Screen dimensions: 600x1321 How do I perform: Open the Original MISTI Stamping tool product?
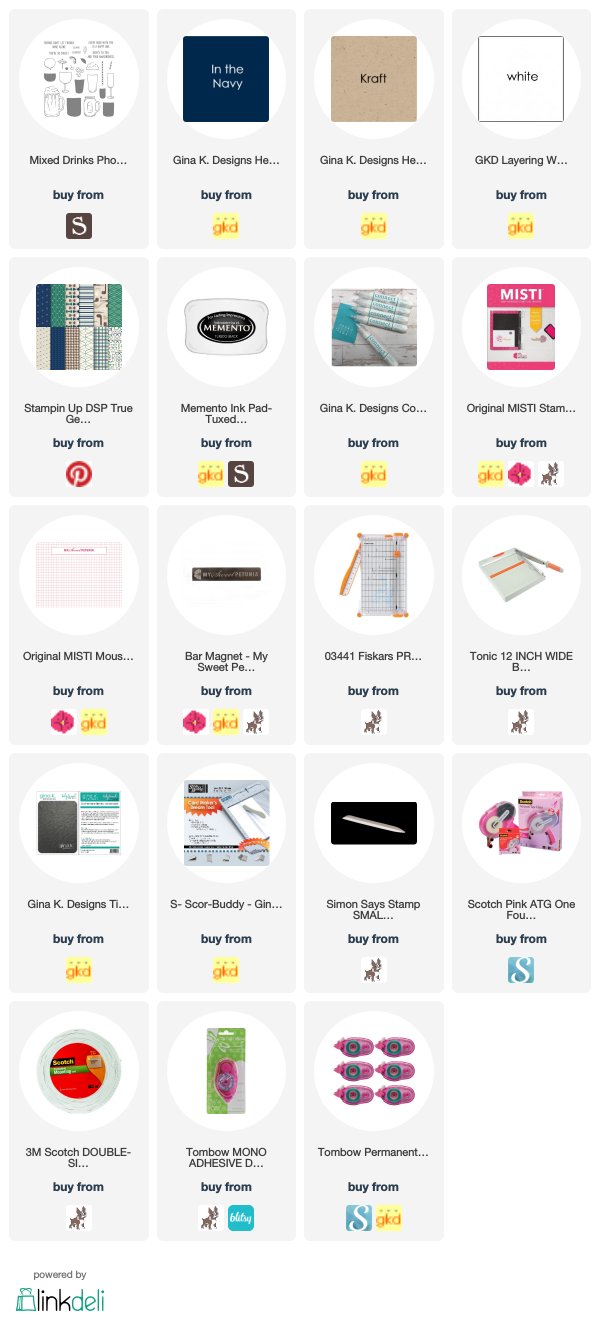coord(521,327)
